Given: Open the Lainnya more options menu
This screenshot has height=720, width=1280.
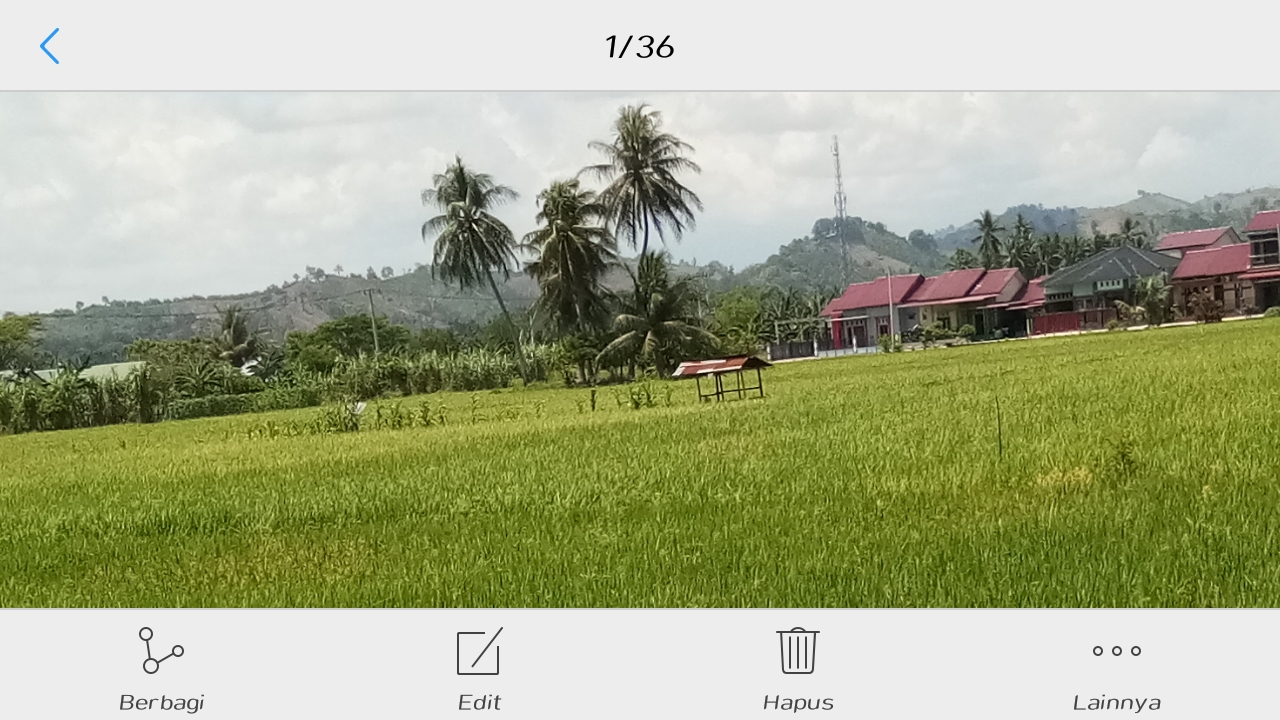Looking at the screenshot, I should click(x=1116, y=665).
